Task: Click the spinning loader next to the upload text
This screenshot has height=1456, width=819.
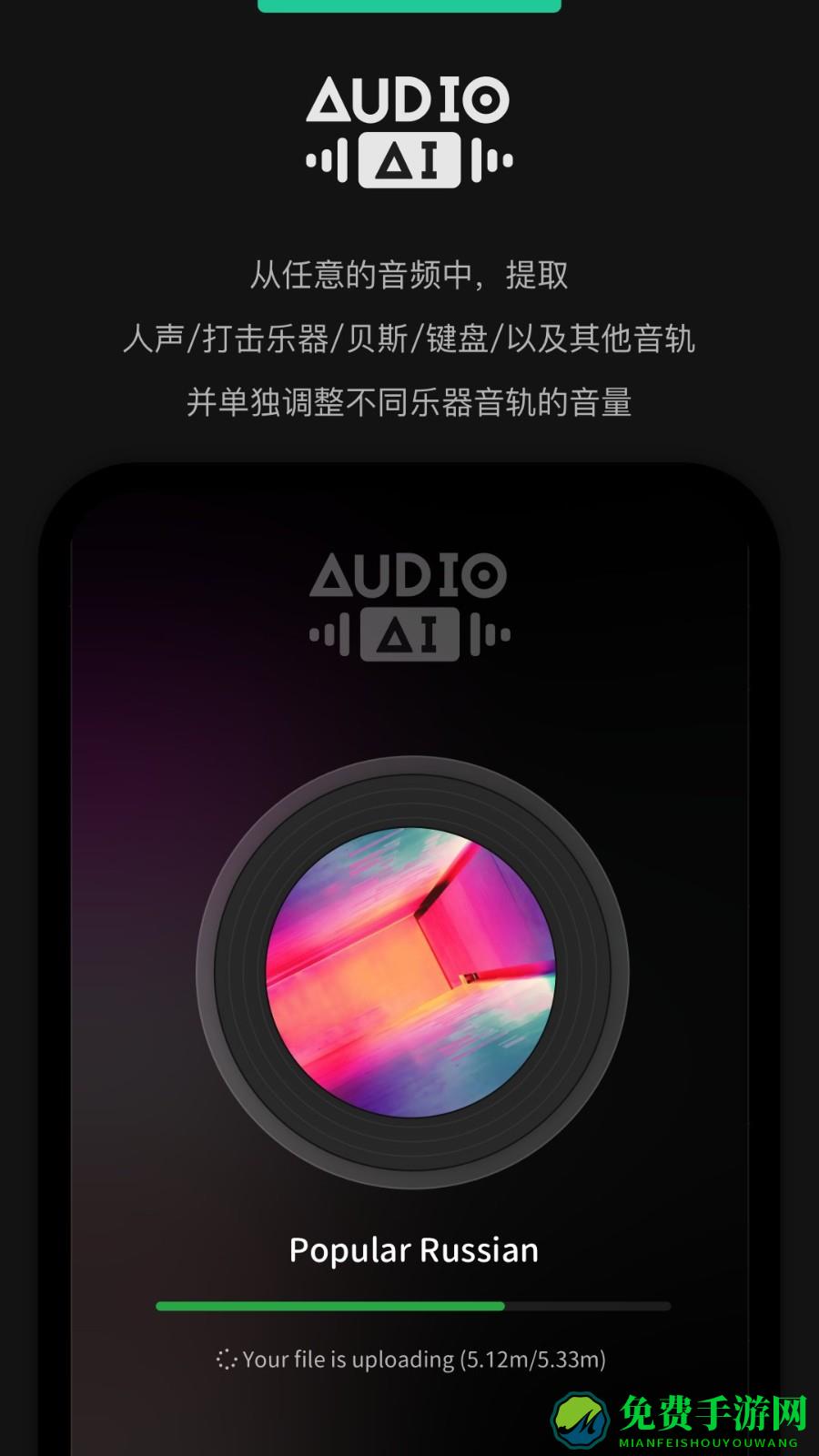Action: pos(224,1360)
